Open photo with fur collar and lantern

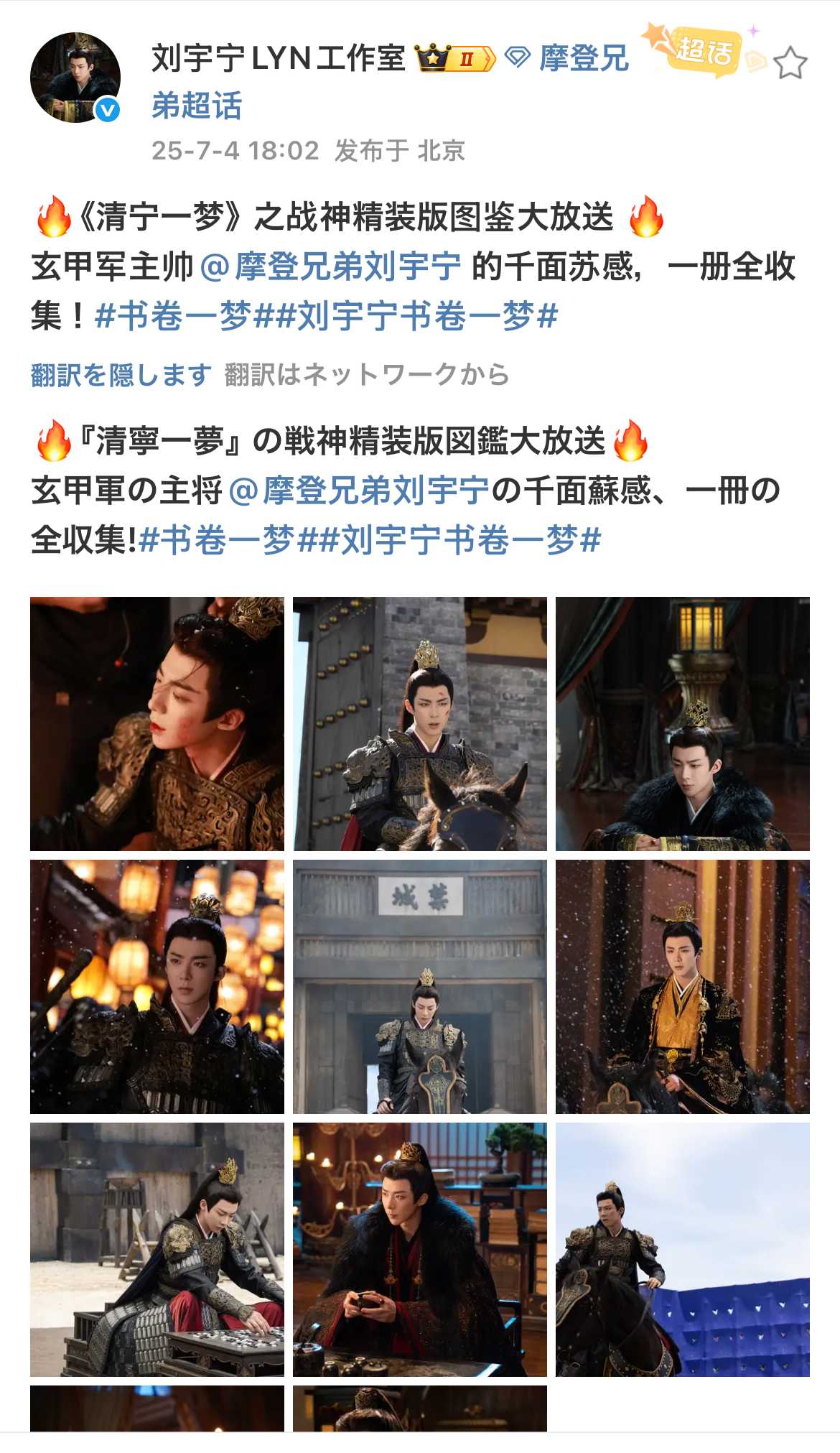682,723
